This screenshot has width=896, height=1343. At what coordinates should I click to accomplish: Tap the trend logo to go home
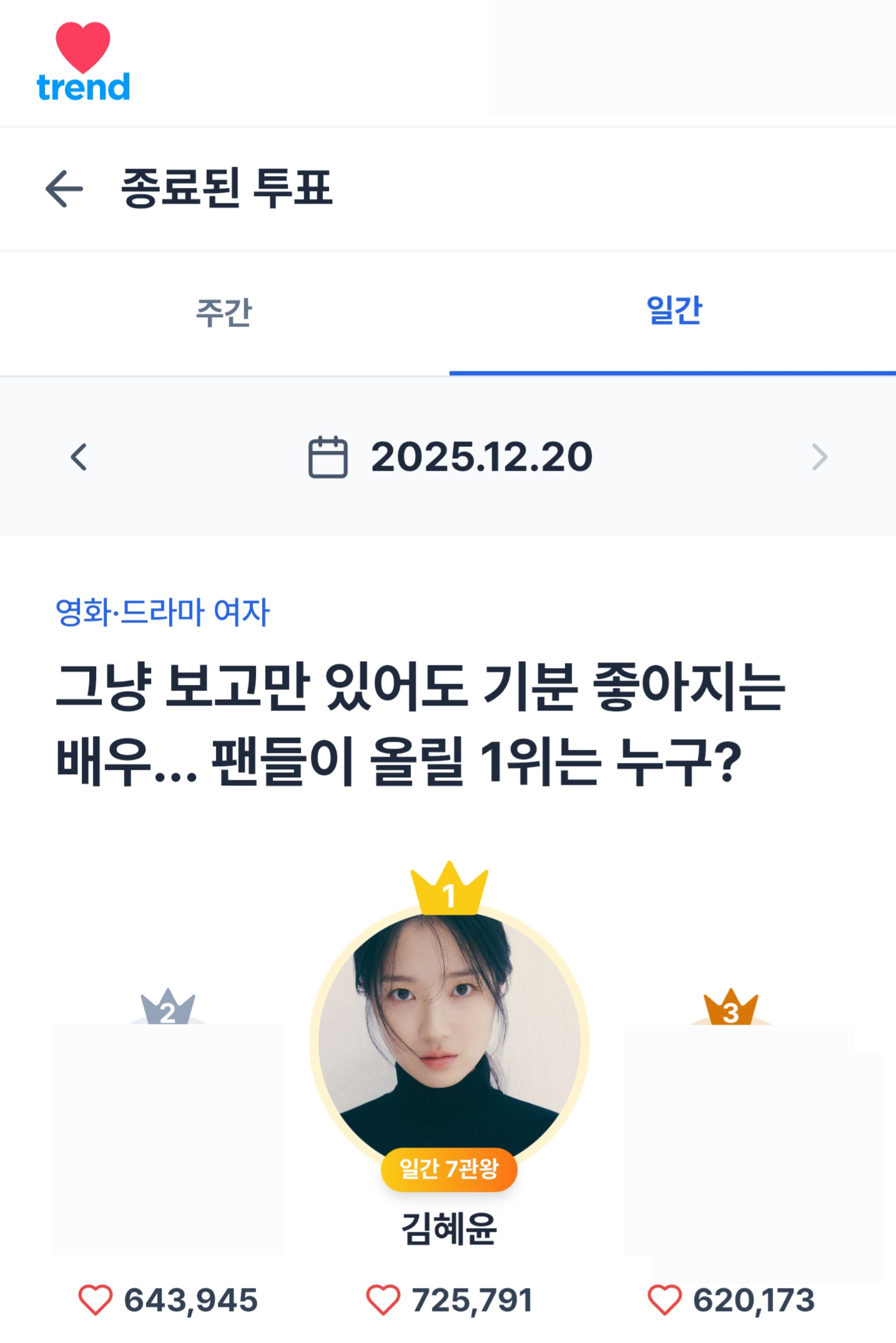point(84,62)
